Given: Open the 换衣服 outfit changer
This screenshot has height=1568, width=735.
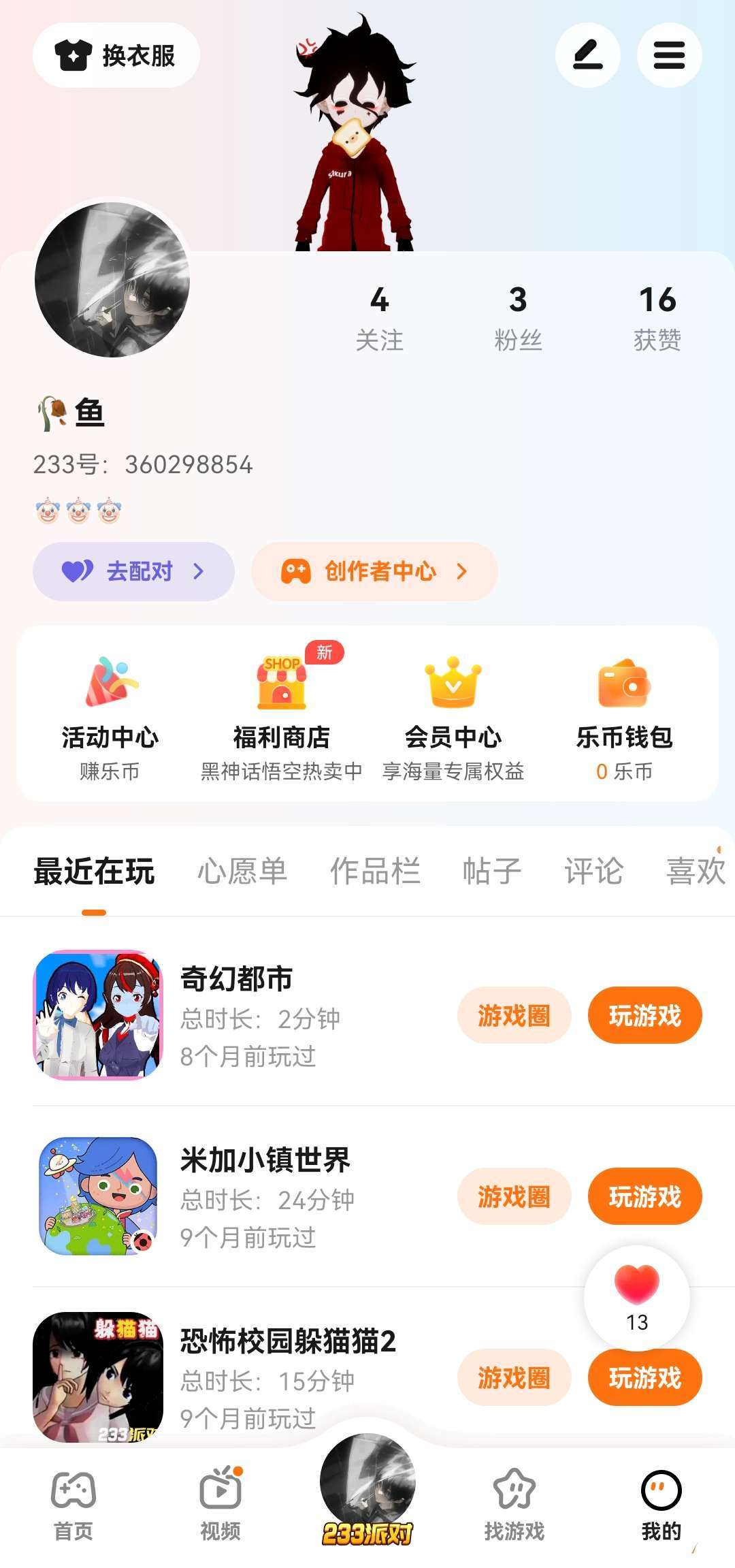Looking at the screenshot, I should [x=116, y=55].
